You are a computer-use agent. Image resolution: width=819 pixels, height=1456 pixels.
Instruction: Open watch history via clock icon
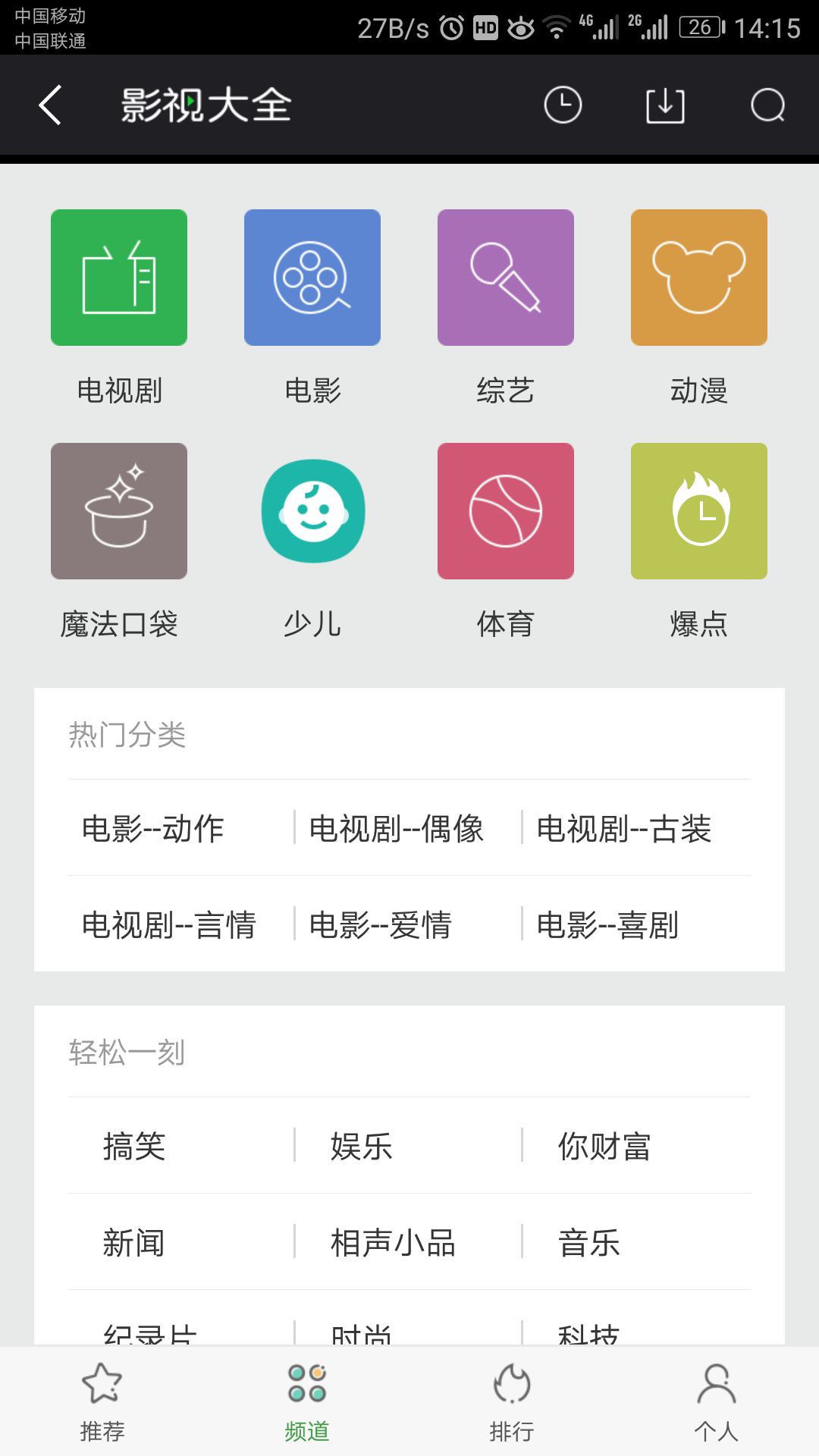[x=563, y=105]
